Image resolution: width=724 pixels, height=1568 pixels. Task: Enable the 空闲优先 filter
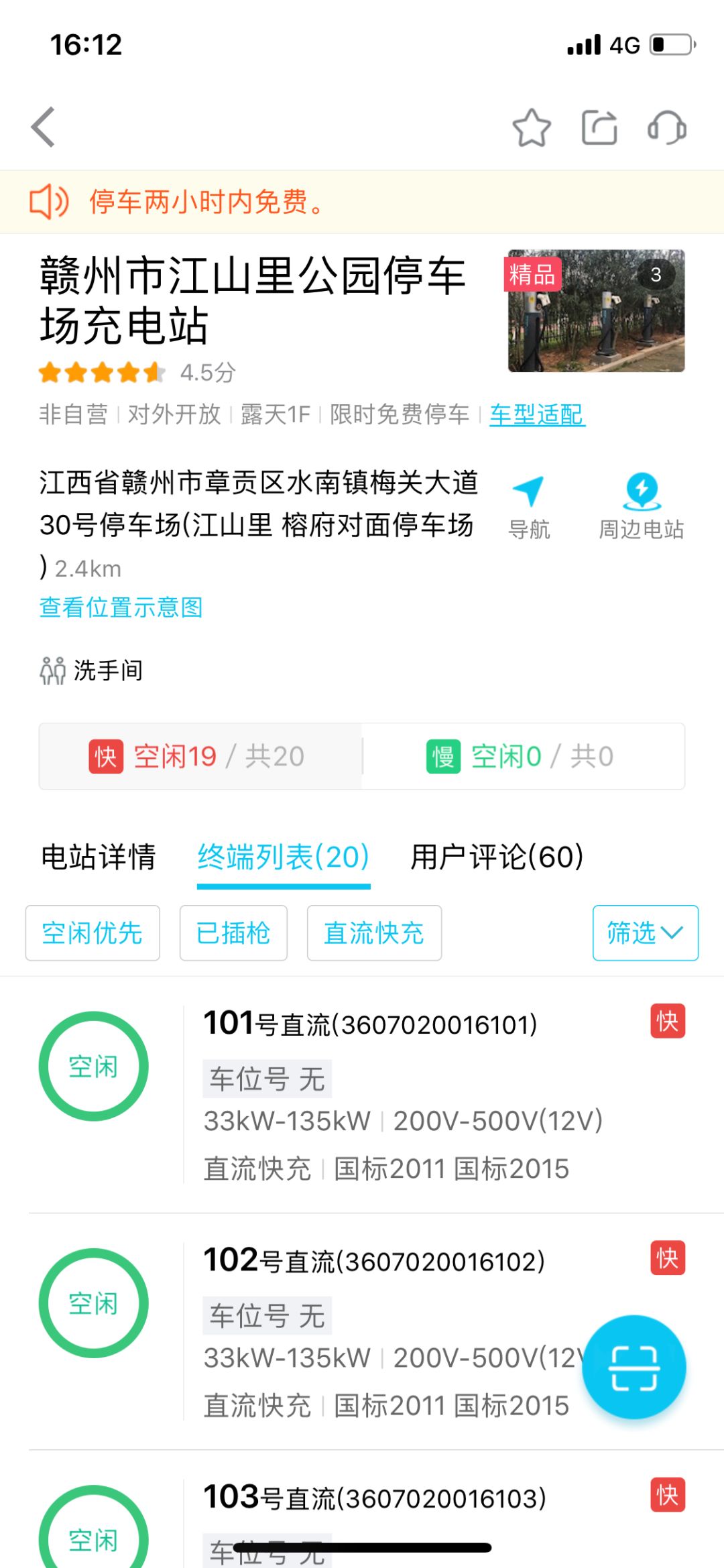pyautogui.click(x=92, y=933)
